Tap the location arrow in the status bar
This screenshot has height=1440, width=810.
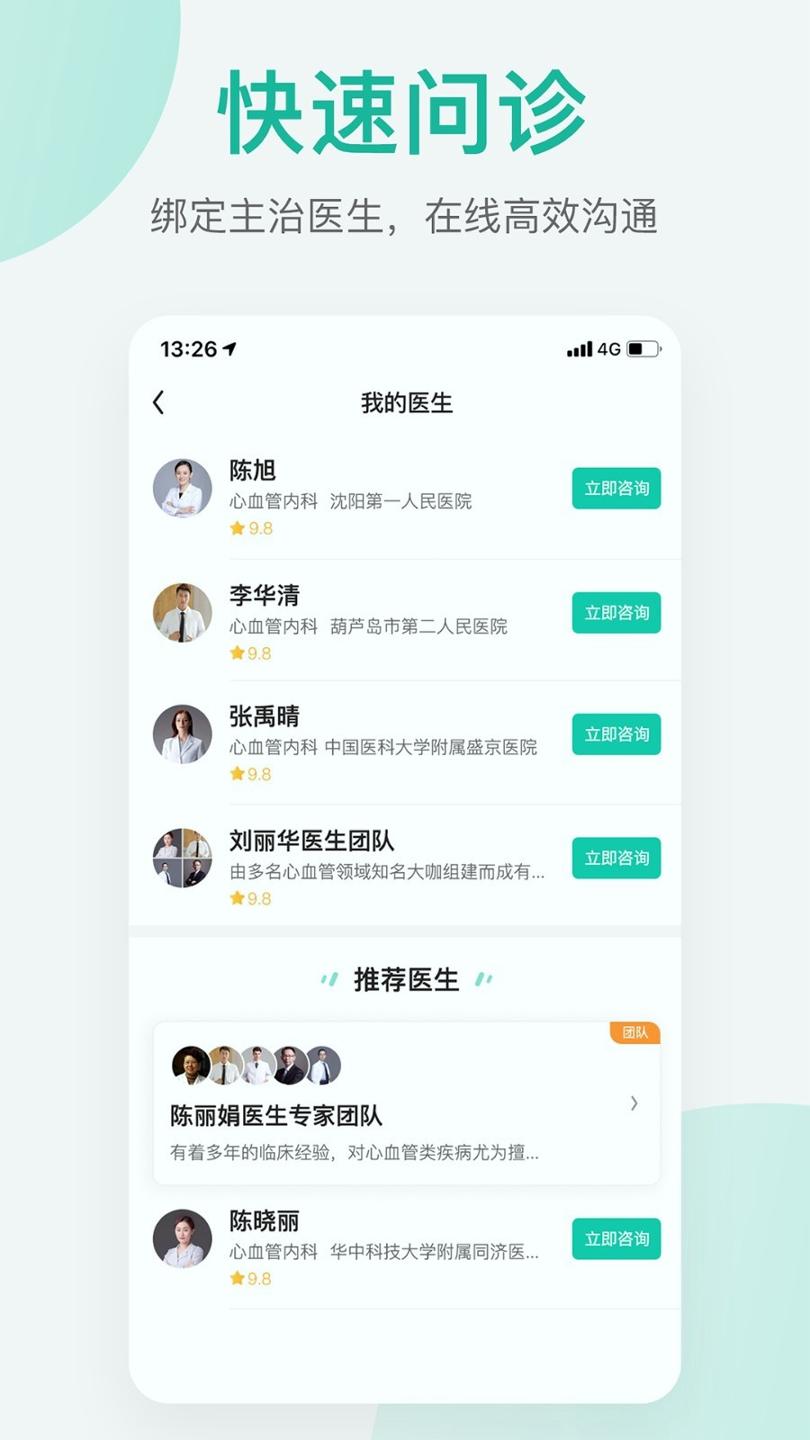(229, 348)
